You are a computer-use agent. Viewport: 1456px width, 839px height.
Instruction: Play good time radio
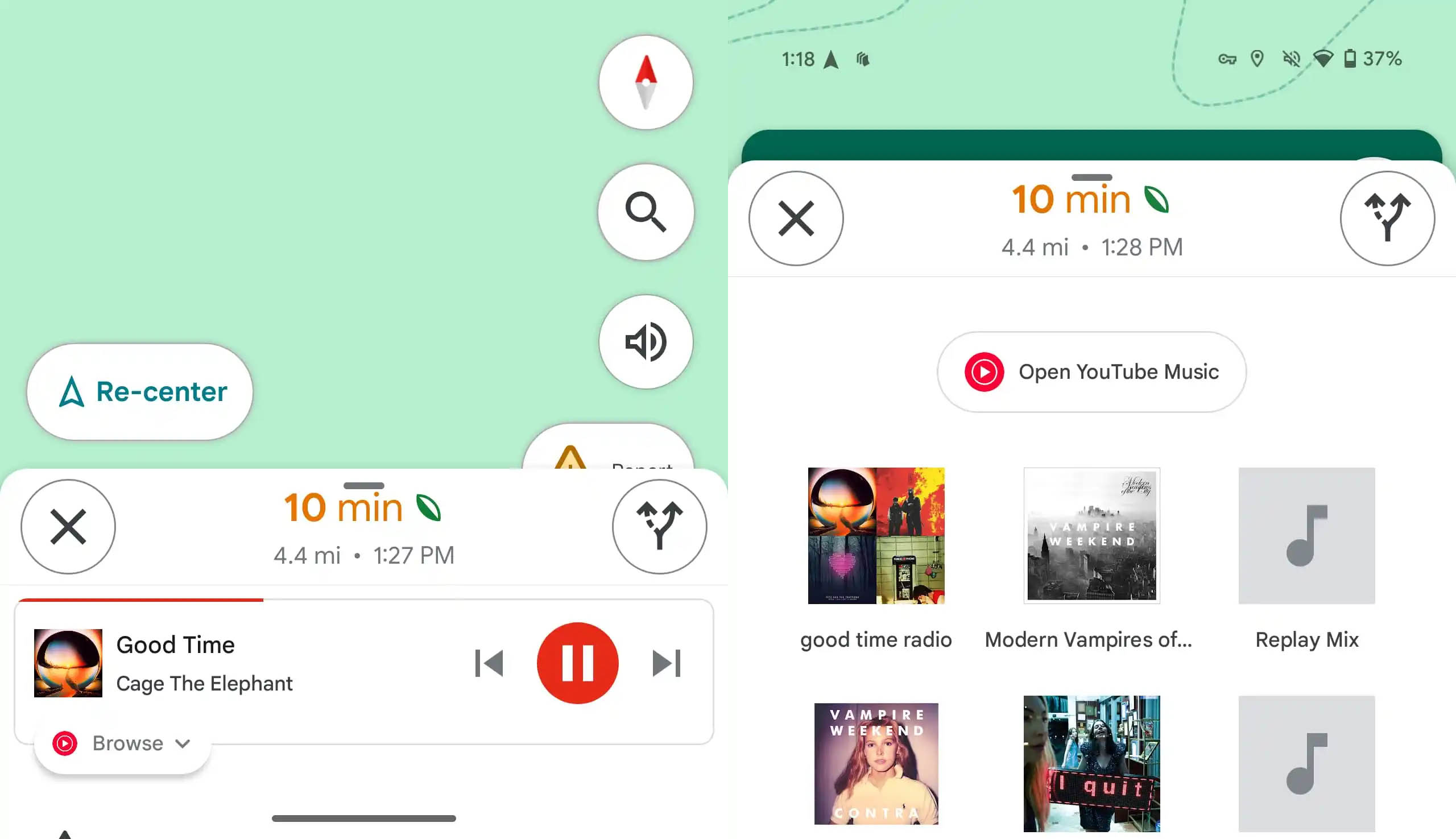876,536
